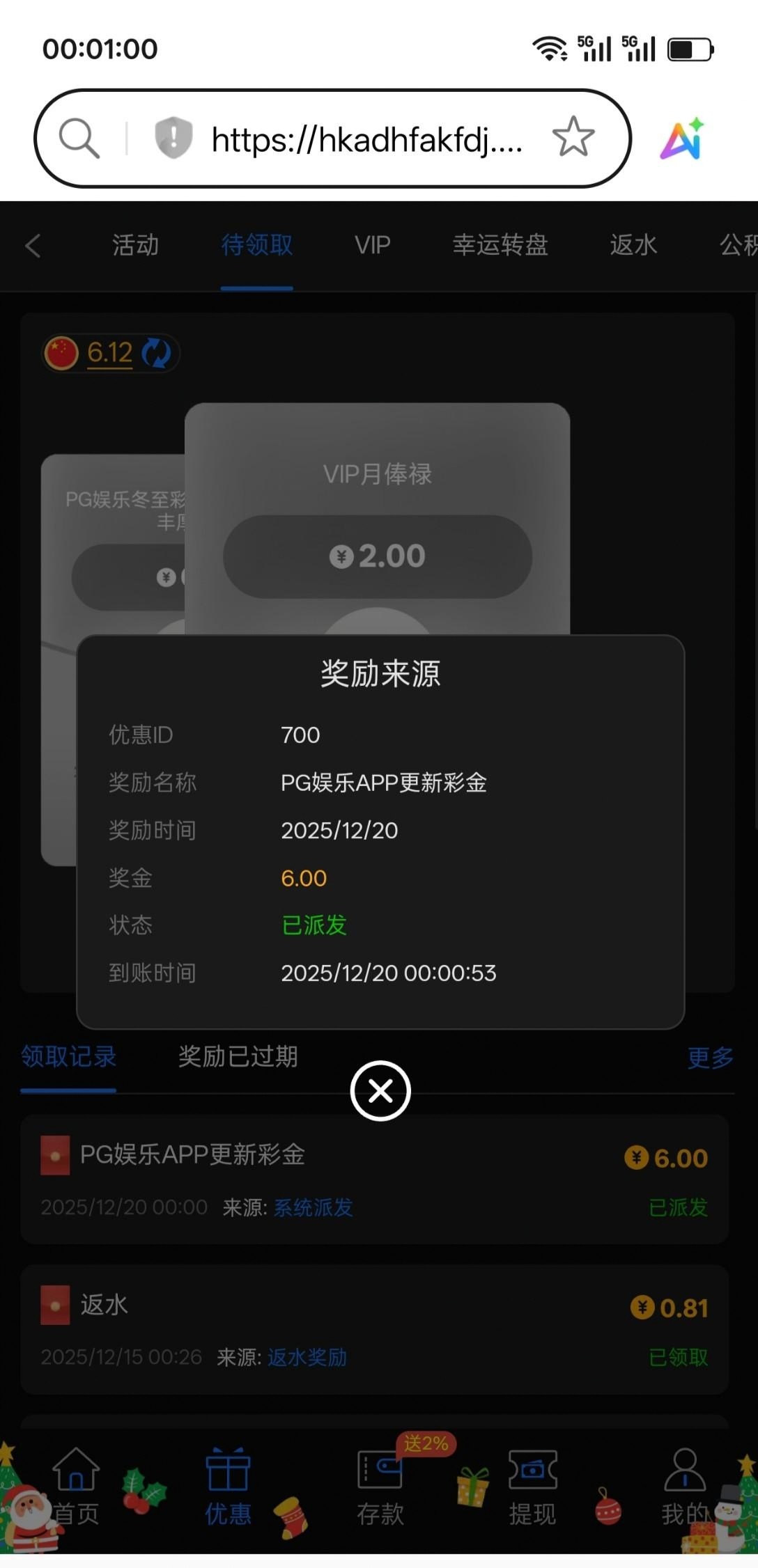Switch to the 返水 tab
The width and height of the screenshot is (758, 1568).
pos(633,245)
